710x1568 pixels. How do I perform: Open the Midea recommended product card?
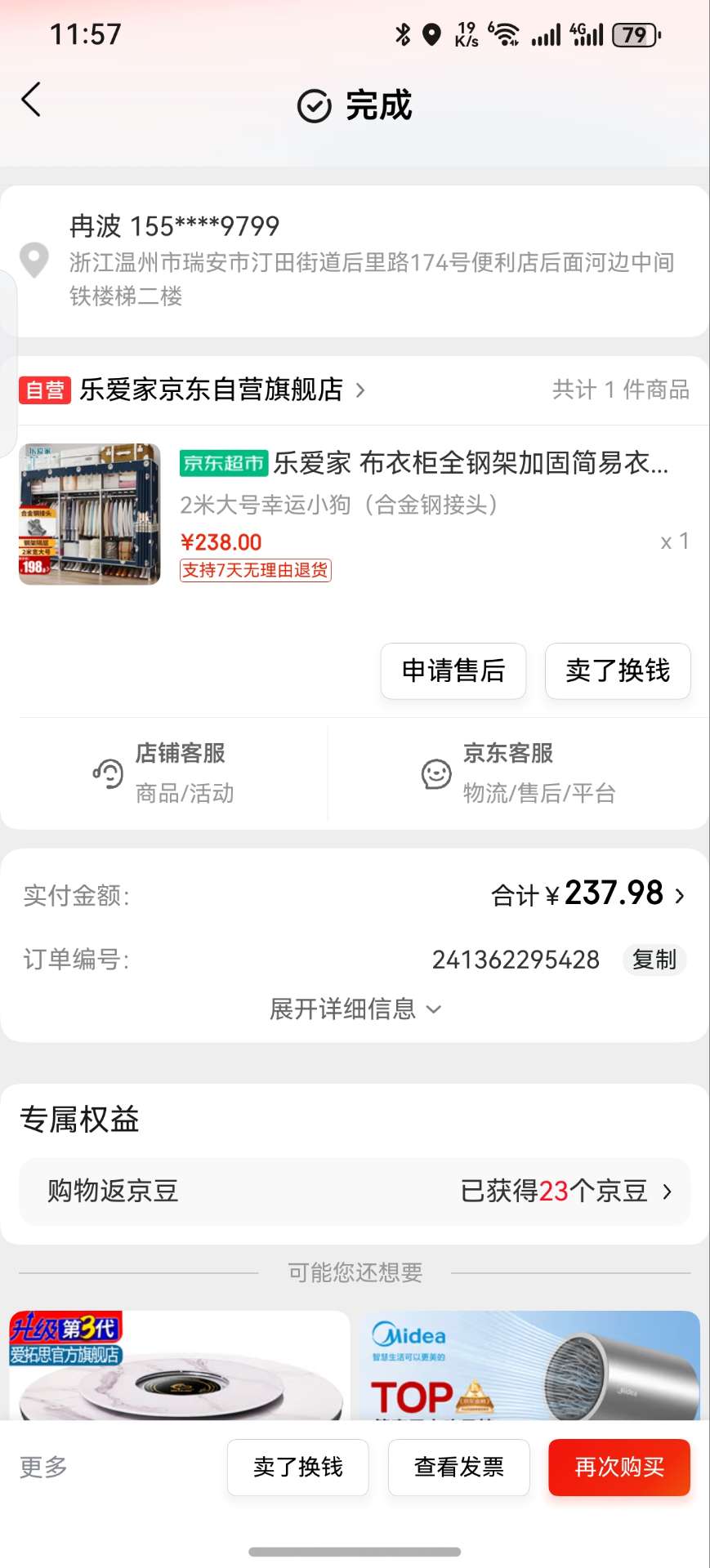pos(529,1364)
